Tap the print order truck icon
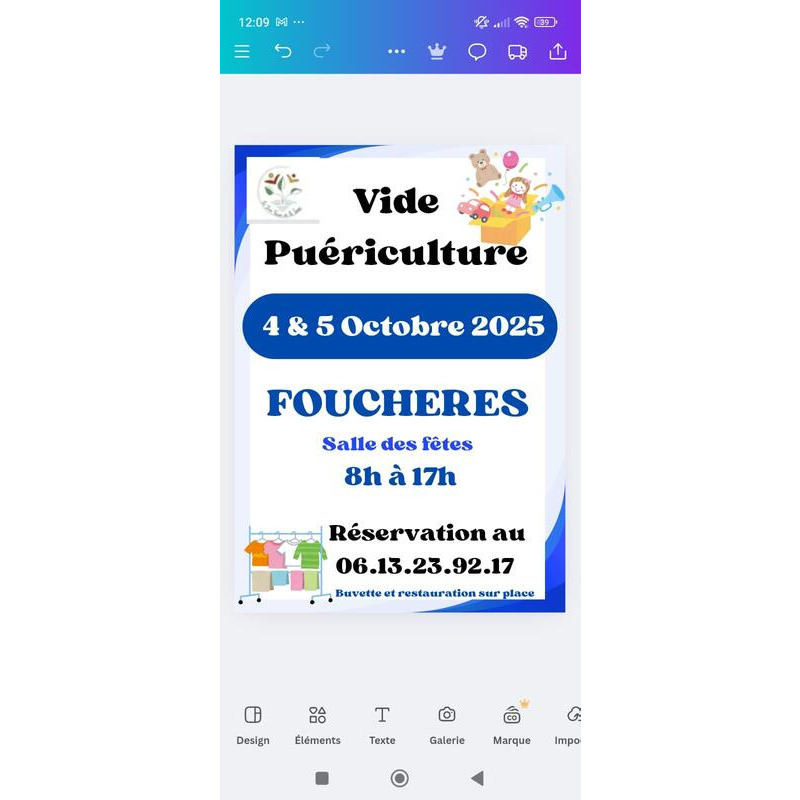The height and width of the screenshot is (800, 800). [x=517, y=52]
